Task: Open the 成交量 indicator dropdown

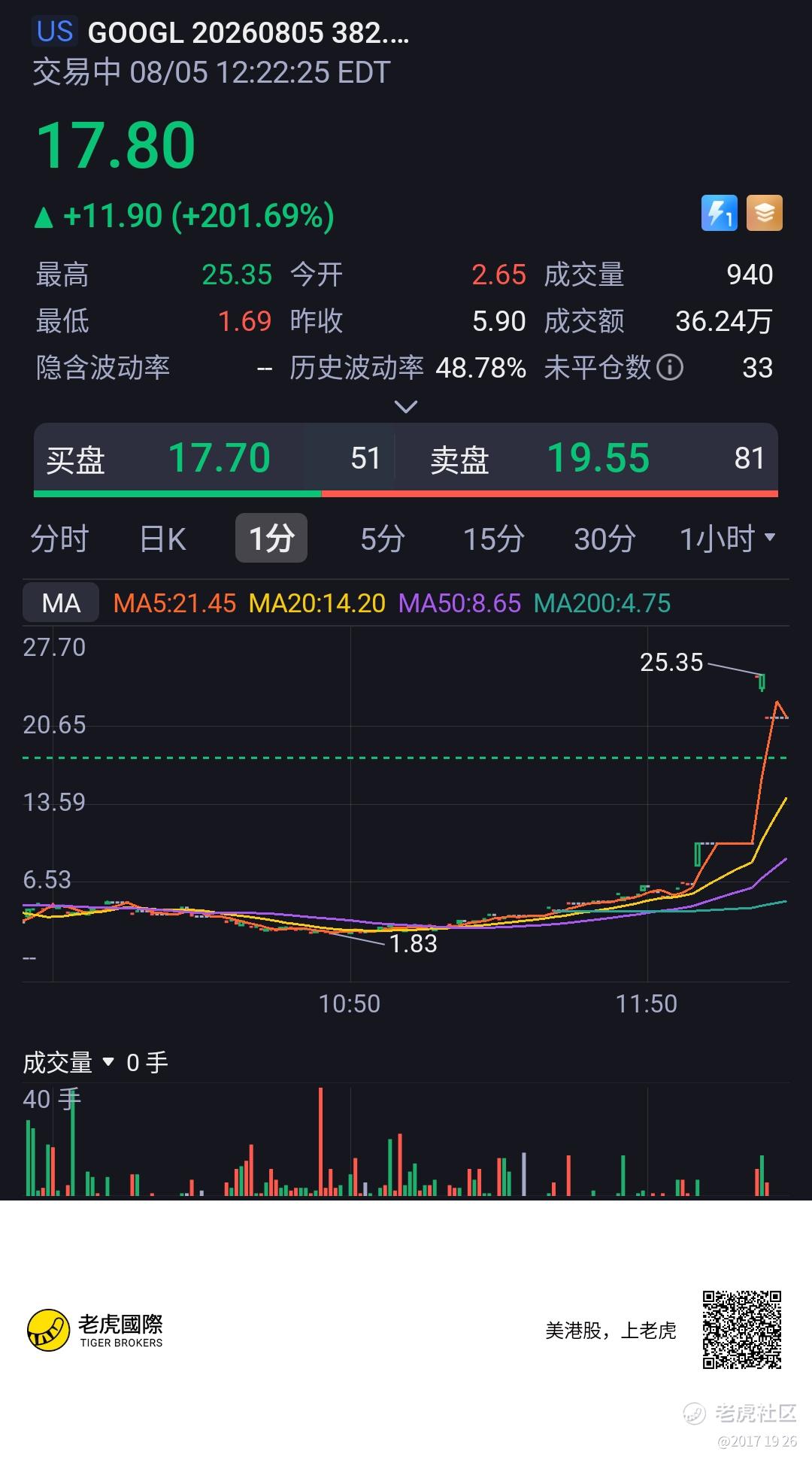Action: click(68, 1063)
